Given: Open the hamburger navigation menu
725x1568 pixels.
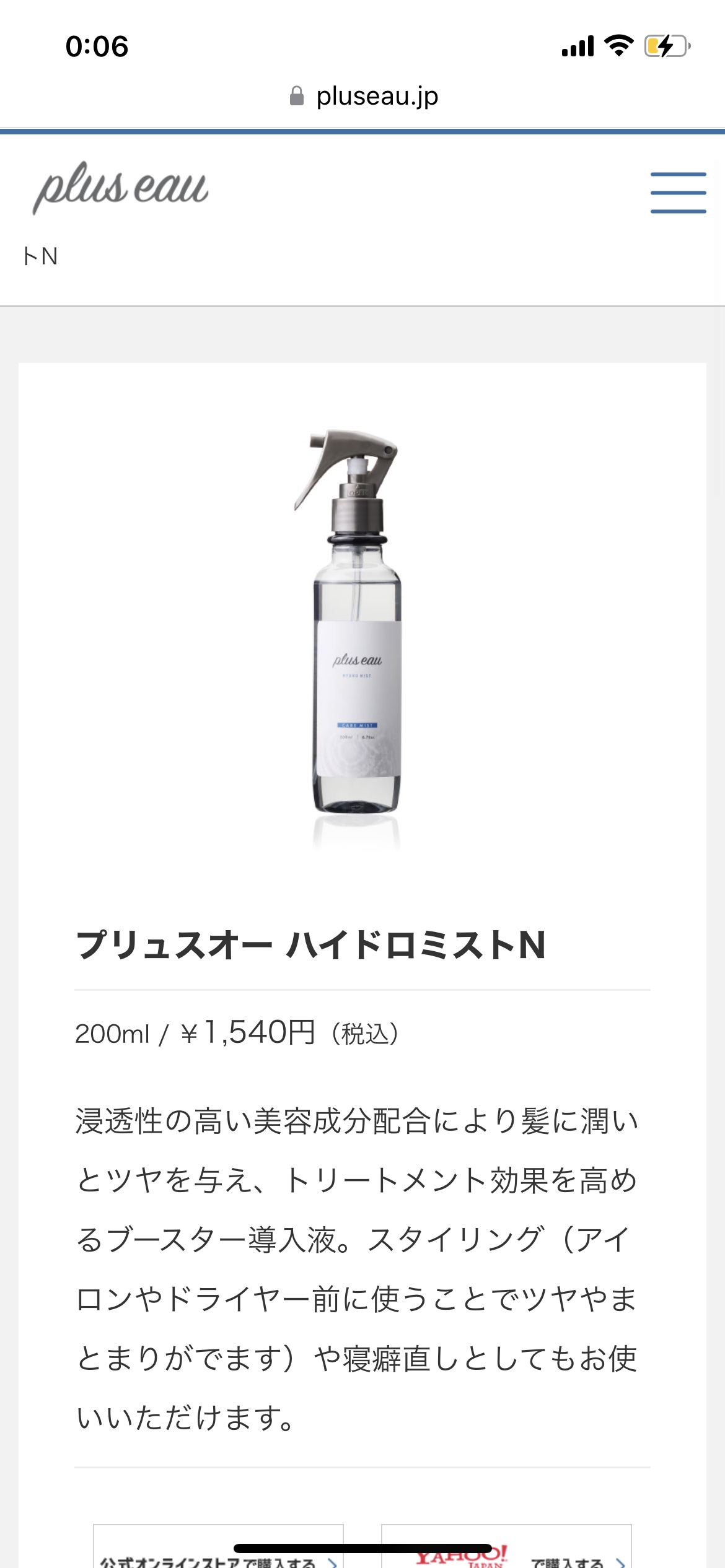Looking at the screenshot, I should (x=678, y=193).
